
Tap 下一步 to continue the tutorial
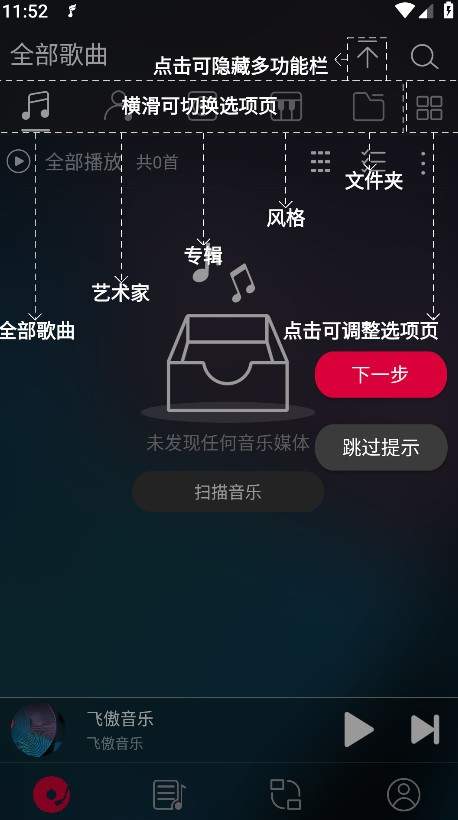(x=381, y=374)
